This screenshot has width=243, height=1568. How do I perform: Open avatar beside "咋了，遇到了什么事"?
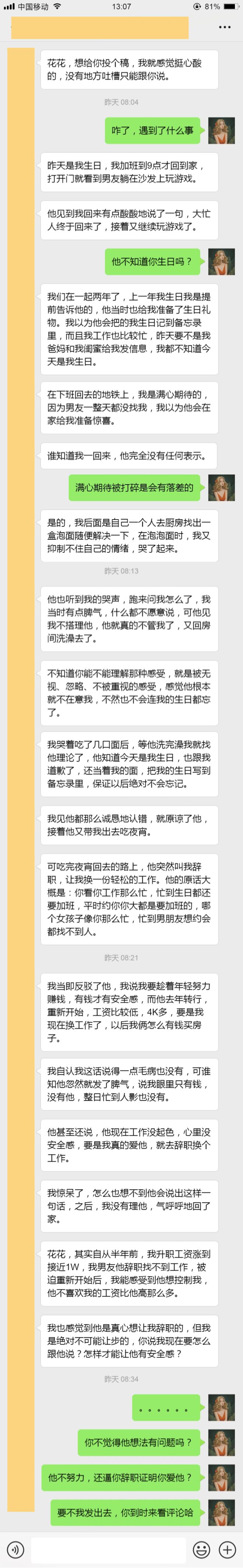[221, 130]
